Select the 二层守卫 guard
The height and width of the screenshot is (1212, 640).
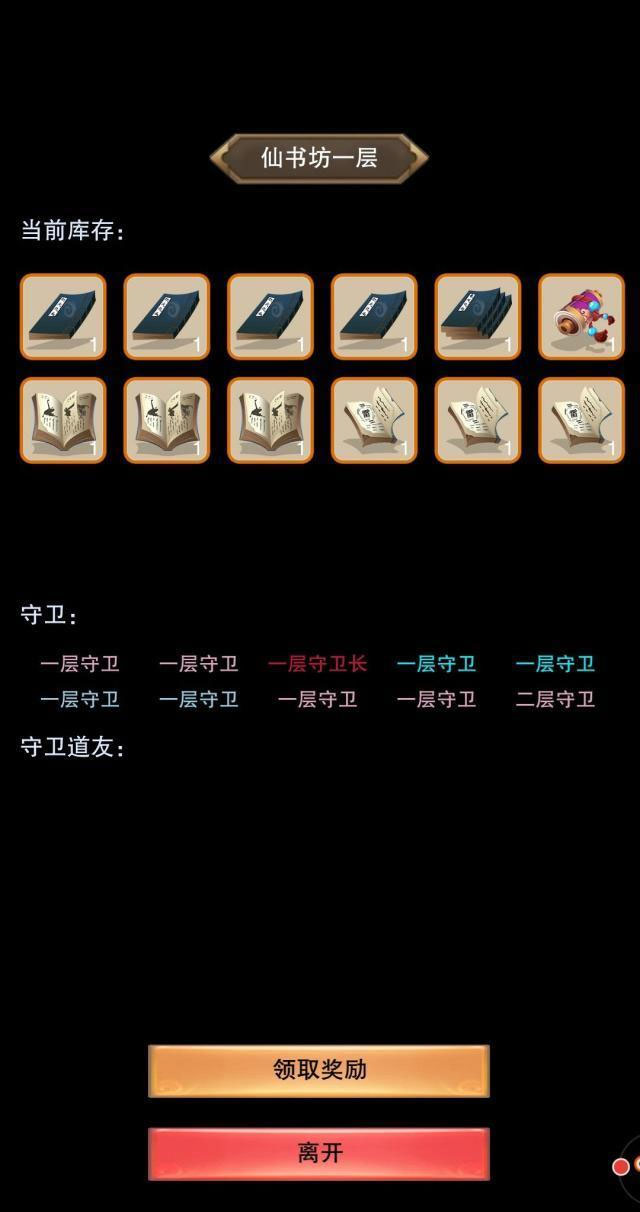point(555,700)
